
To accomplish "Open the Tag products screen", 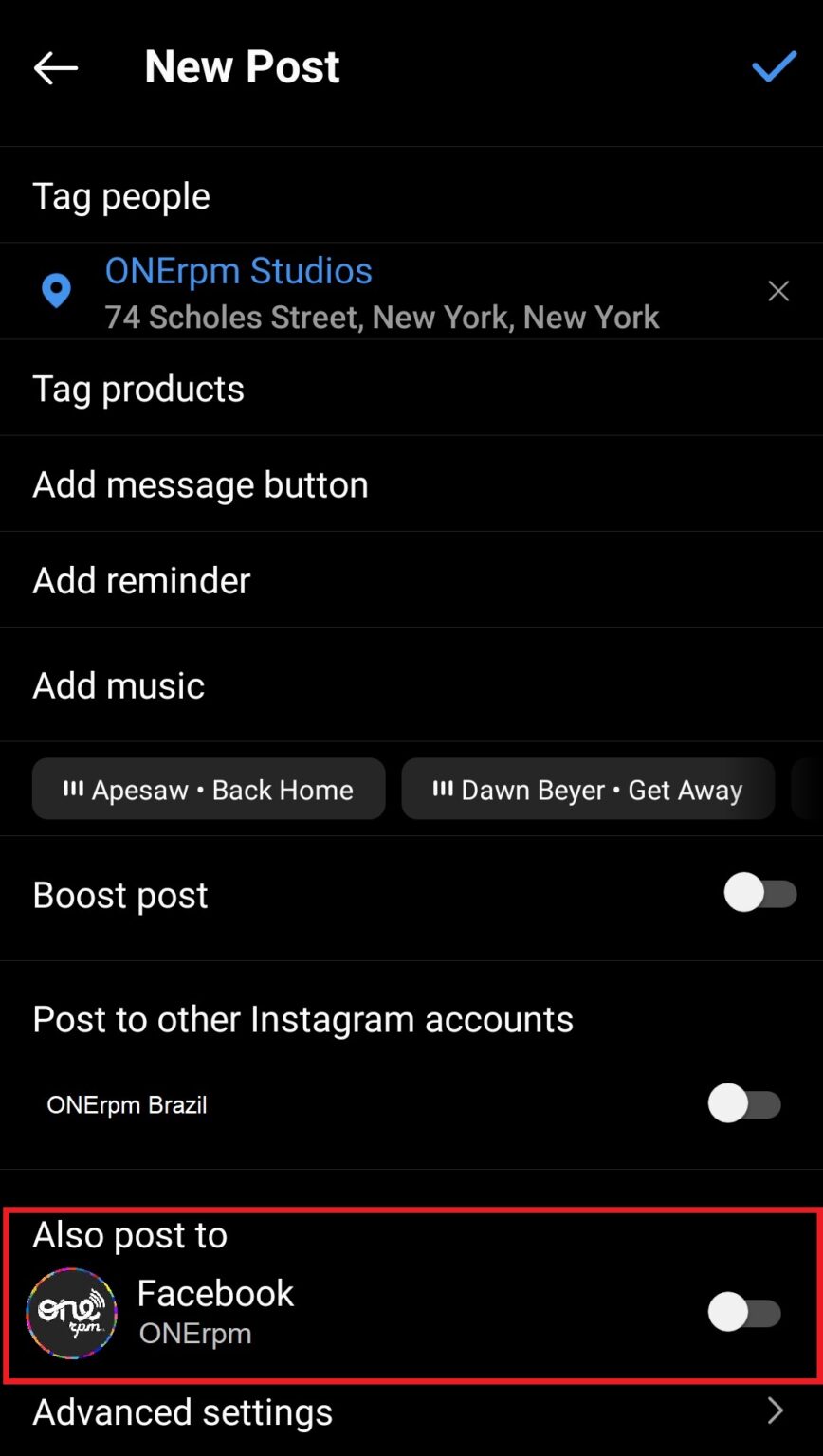I will pos(137,388).
